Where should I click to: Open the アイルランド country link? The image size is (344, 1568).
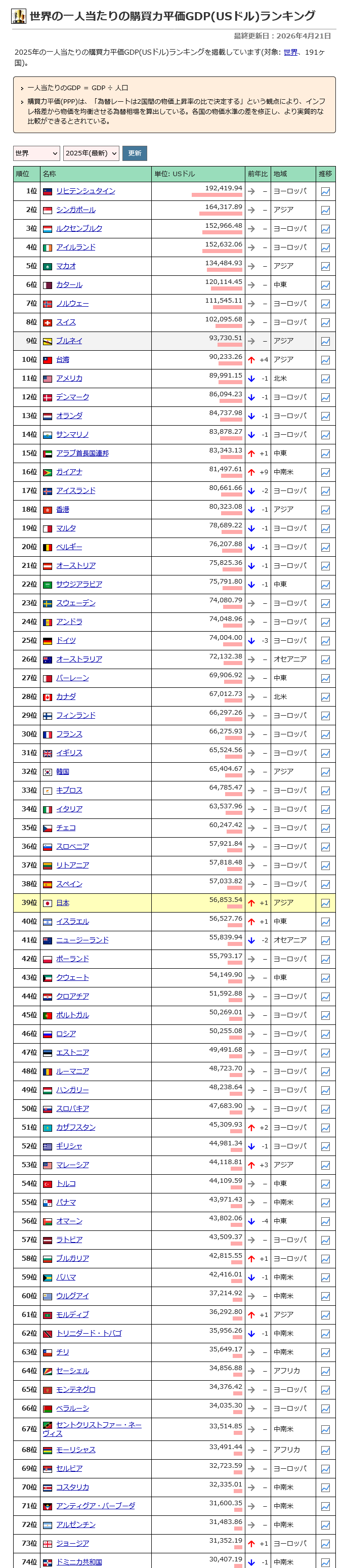click(x=76, y=247)
